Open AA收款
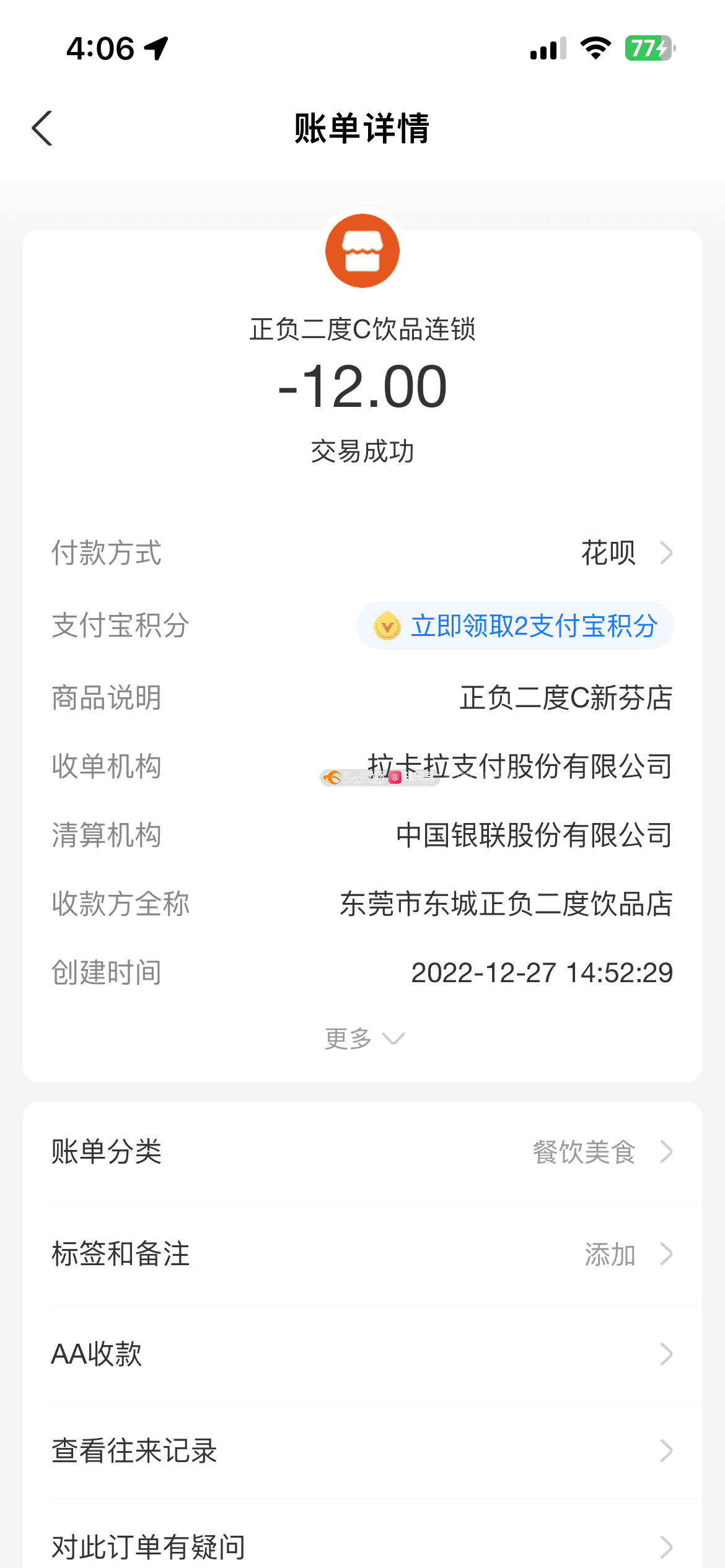Viewport: 725px width, 1568px height. pyautogui.click(x=362, y=1354)
